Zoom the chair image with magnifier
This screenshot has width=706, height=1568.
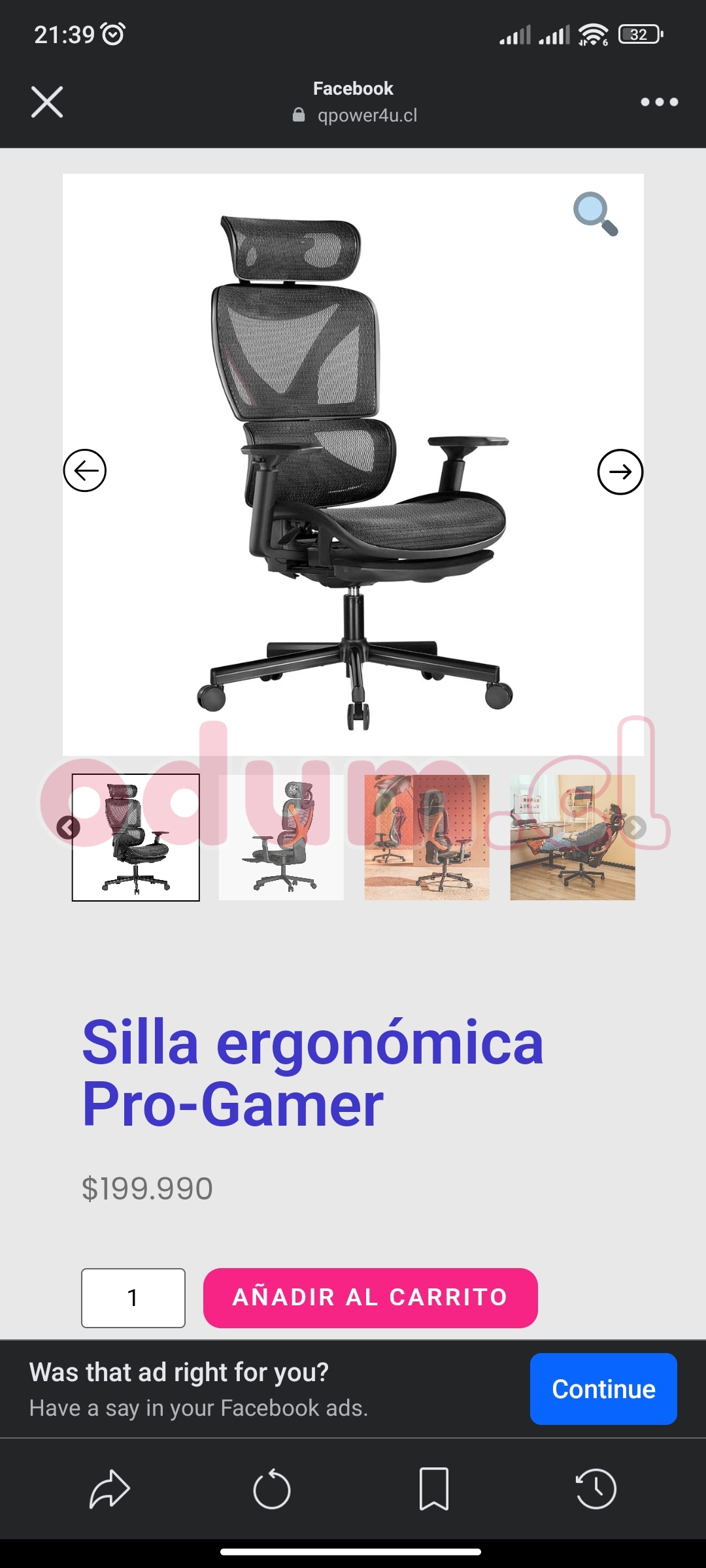[595, 213]
